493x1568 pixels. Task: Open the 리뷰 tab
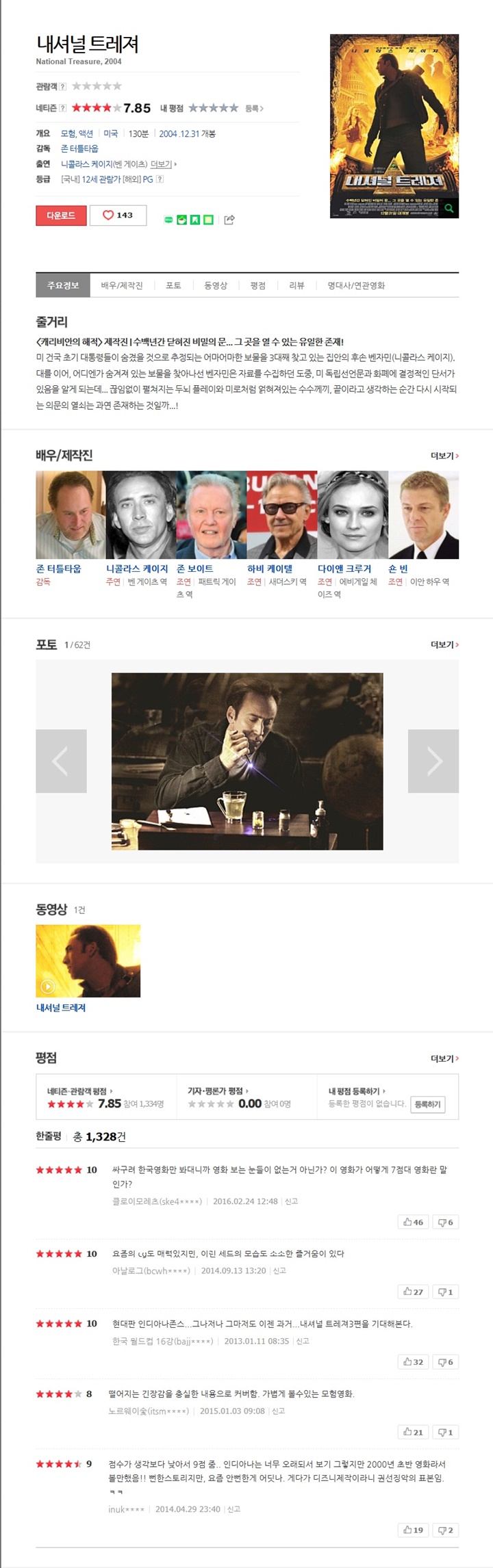pos(296,285)
